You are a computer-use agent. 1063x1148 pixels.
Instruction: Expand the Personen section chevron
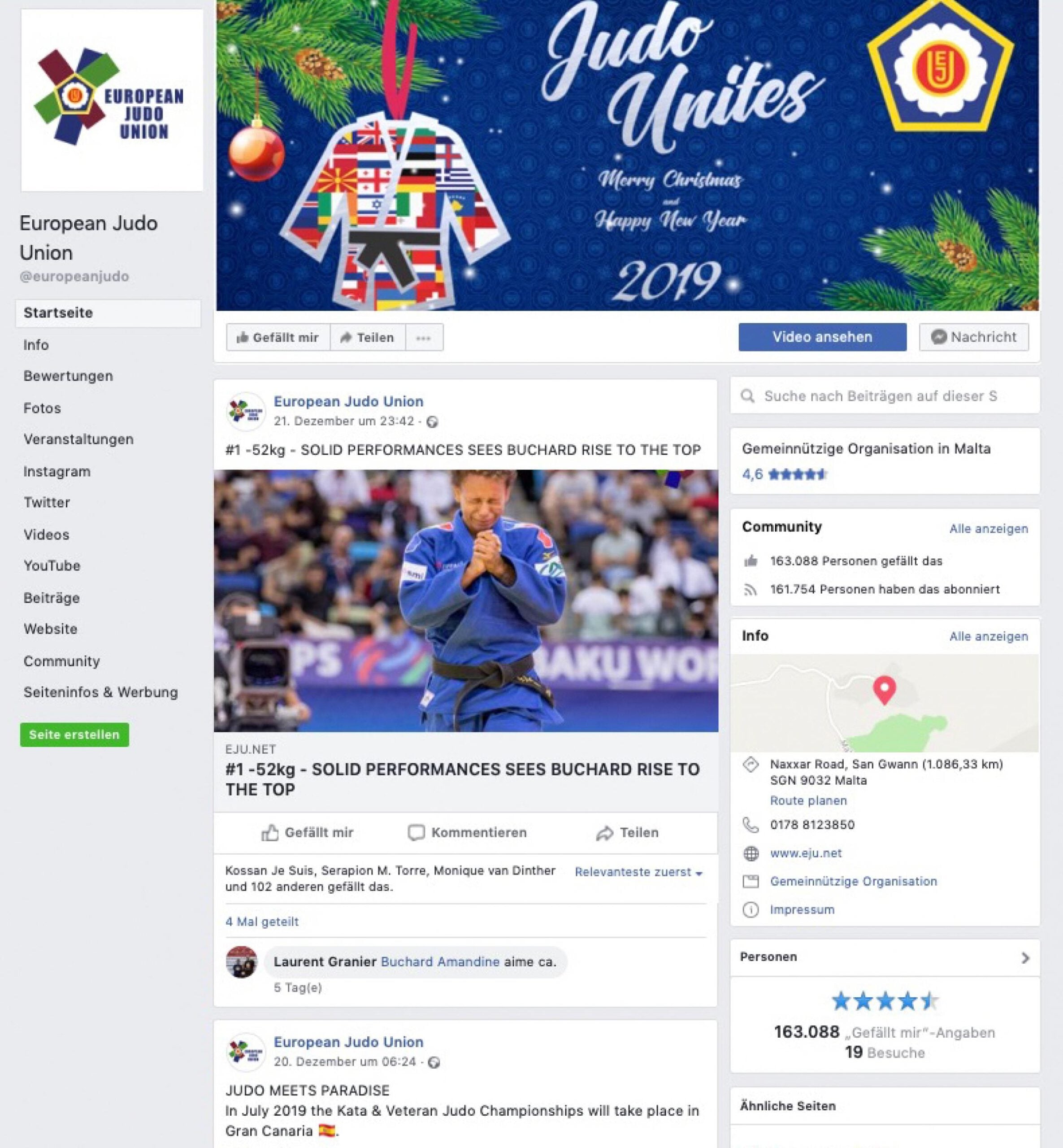1024,957
